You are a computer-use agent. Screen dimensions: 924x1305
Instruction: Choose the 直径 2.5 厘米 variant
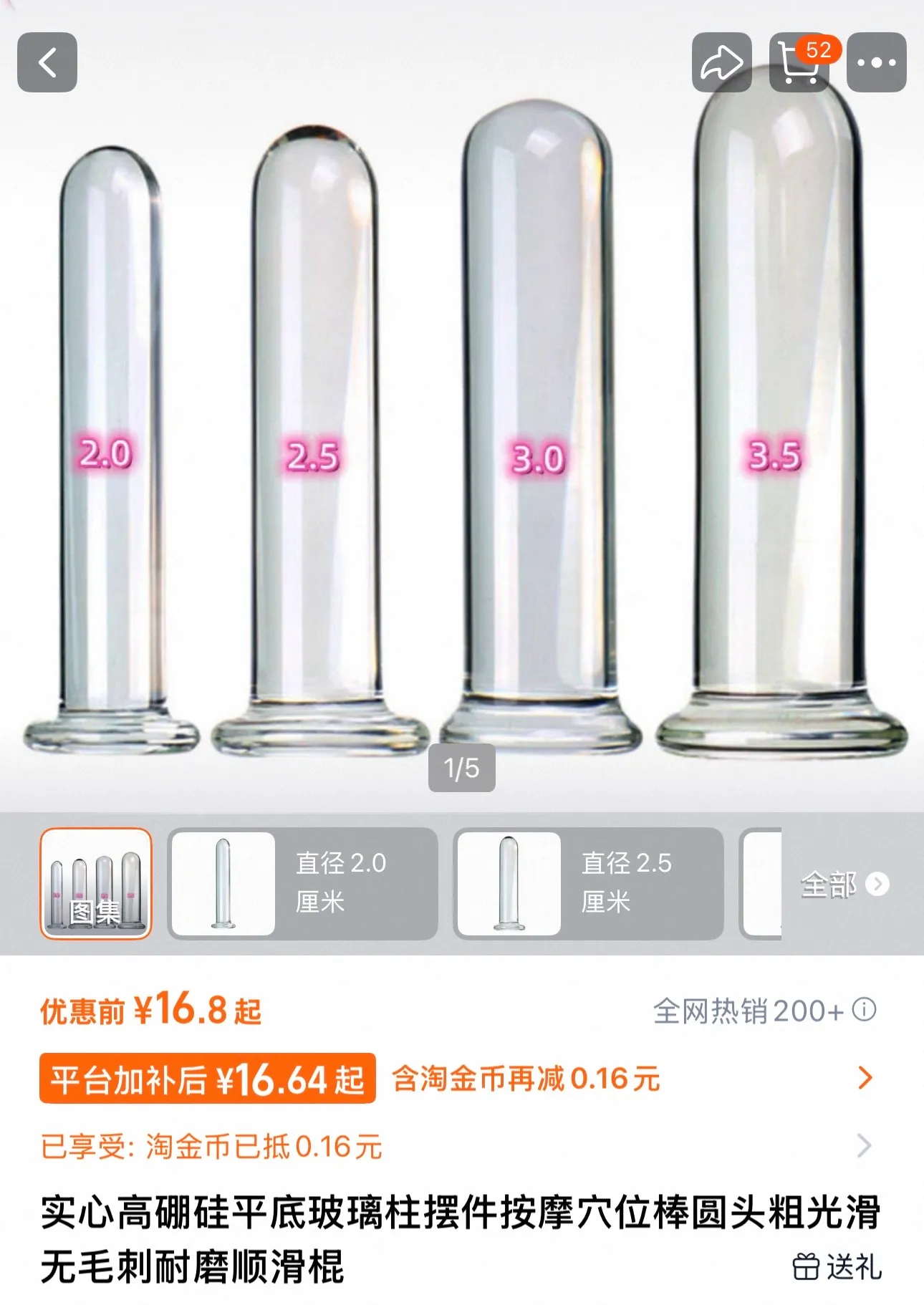(x=588, y=883)
